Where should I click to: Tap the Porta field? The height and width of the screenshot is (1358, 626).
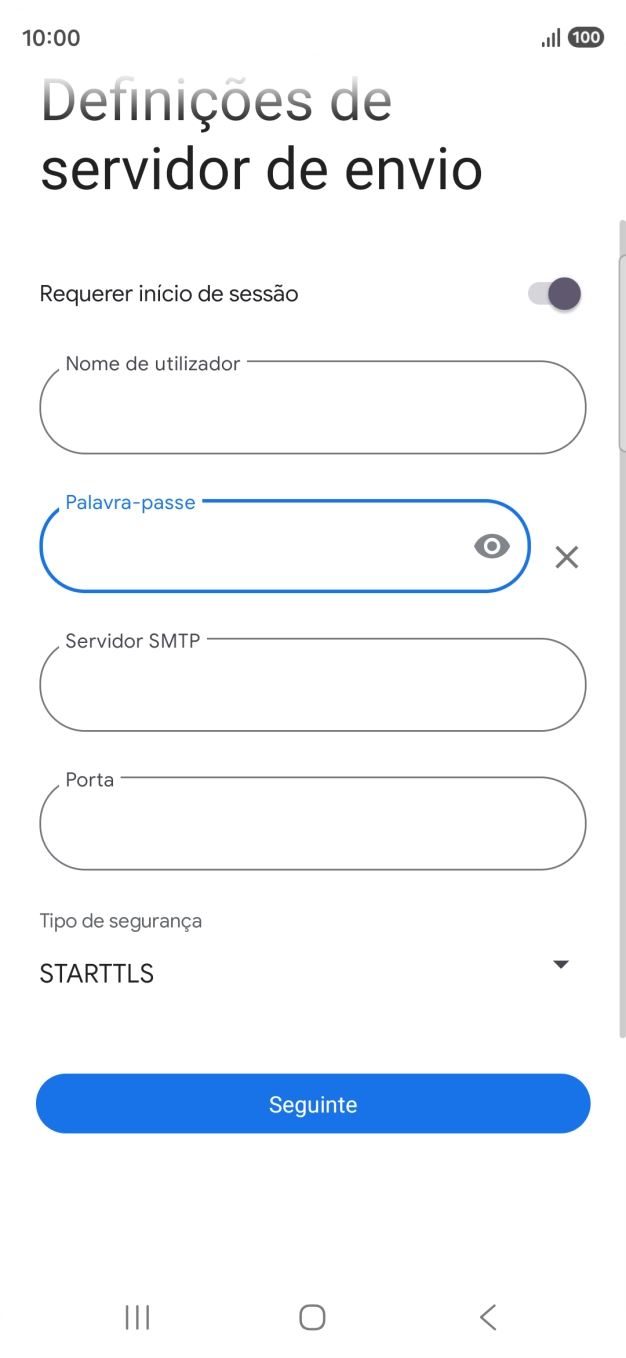pos(313,824)
